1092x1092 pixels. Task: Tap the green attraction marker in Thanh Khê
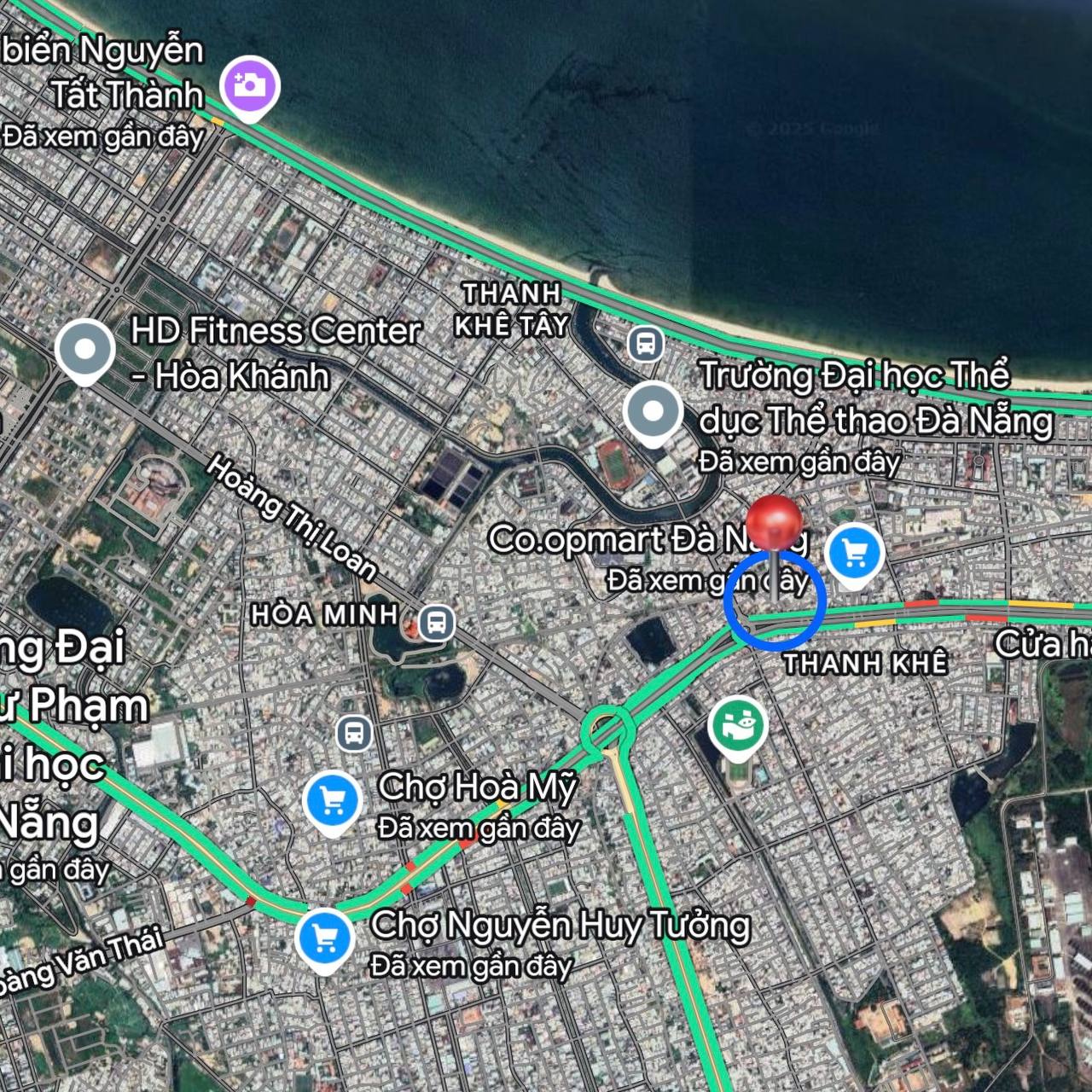tap(738, 725)
